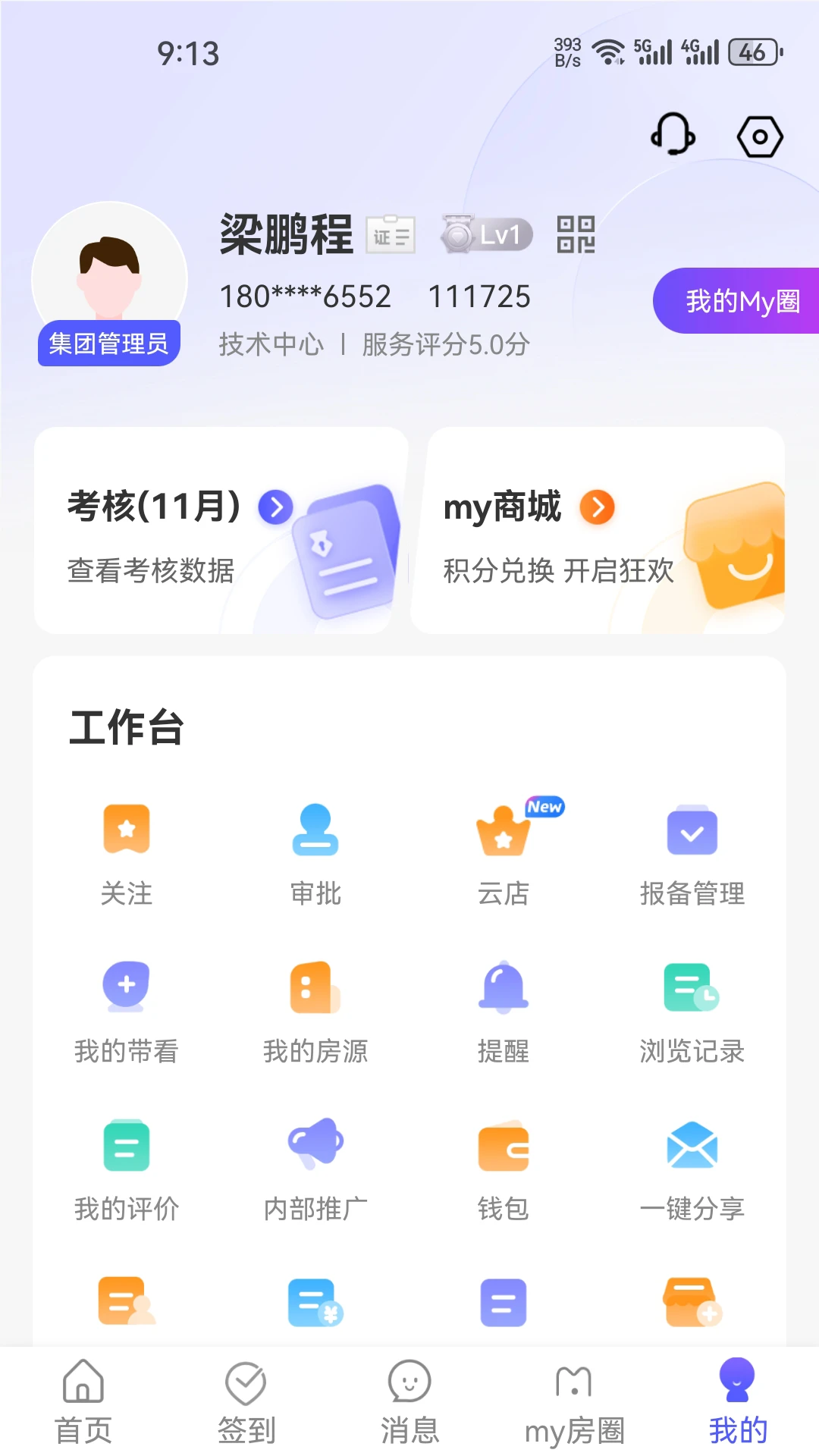Open the customer service headset icon
Screen dimensions: 819x1456
[x=672, y=135]
